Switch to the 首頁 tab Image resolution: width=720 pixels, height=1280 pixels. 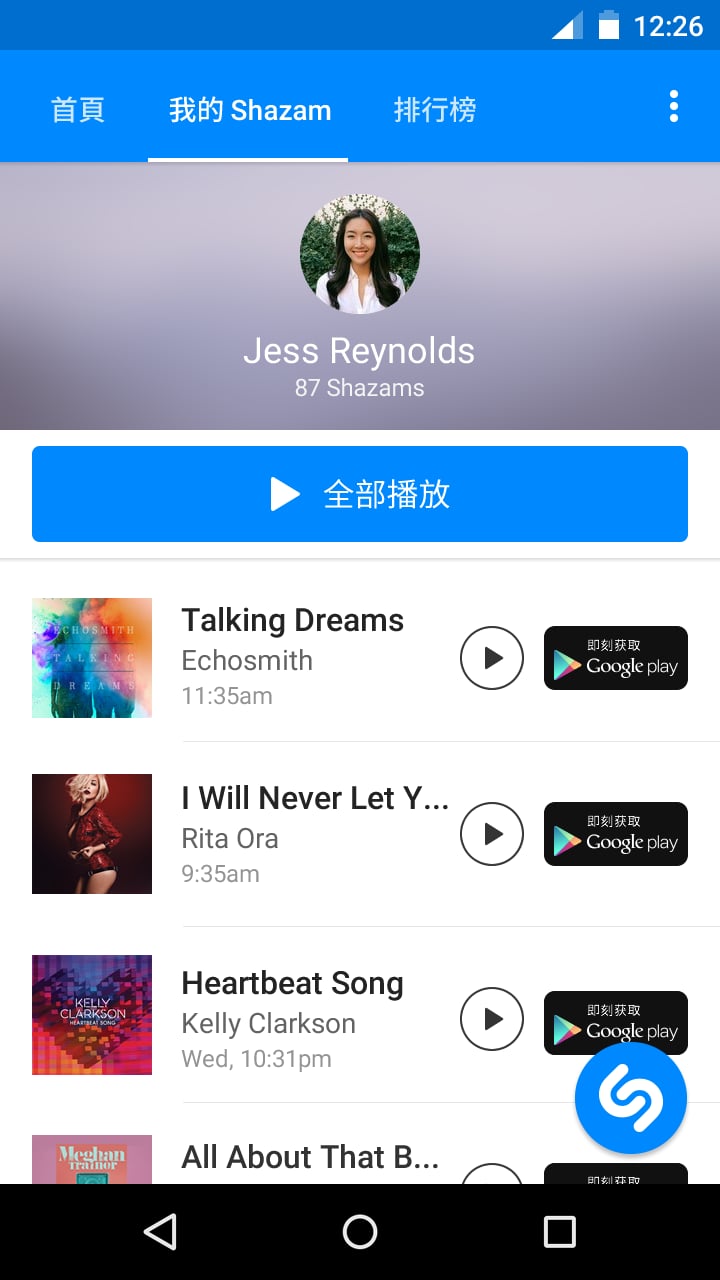point(77,110)
